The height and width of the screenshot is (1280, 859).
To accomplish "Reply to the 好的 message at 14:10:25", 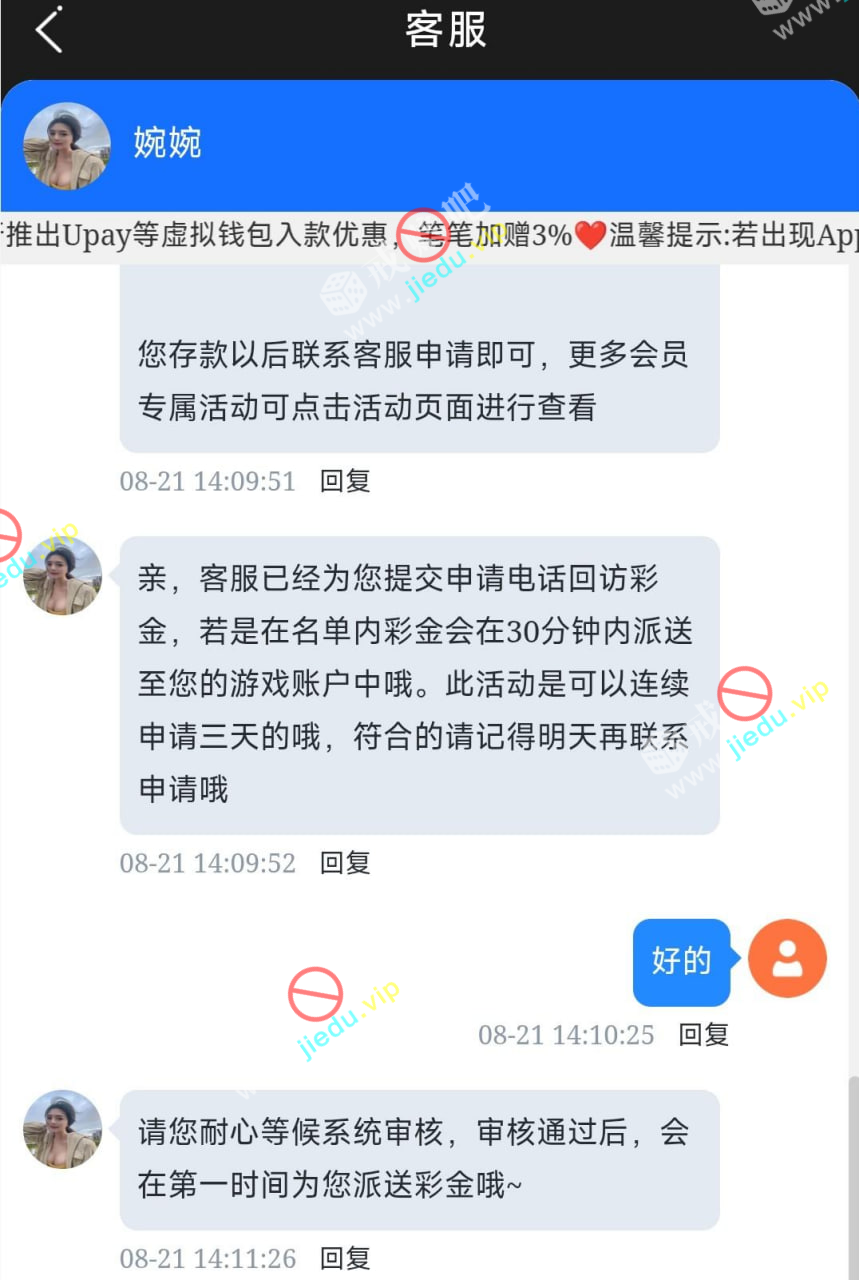I will pos(703,1034).
